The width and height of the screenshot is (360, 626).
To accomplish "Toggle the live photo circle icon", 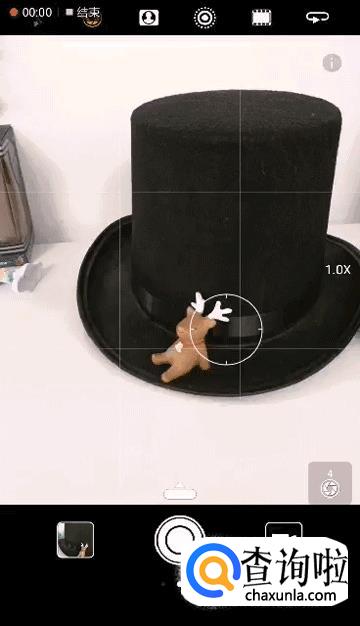I will click(205, 18).
